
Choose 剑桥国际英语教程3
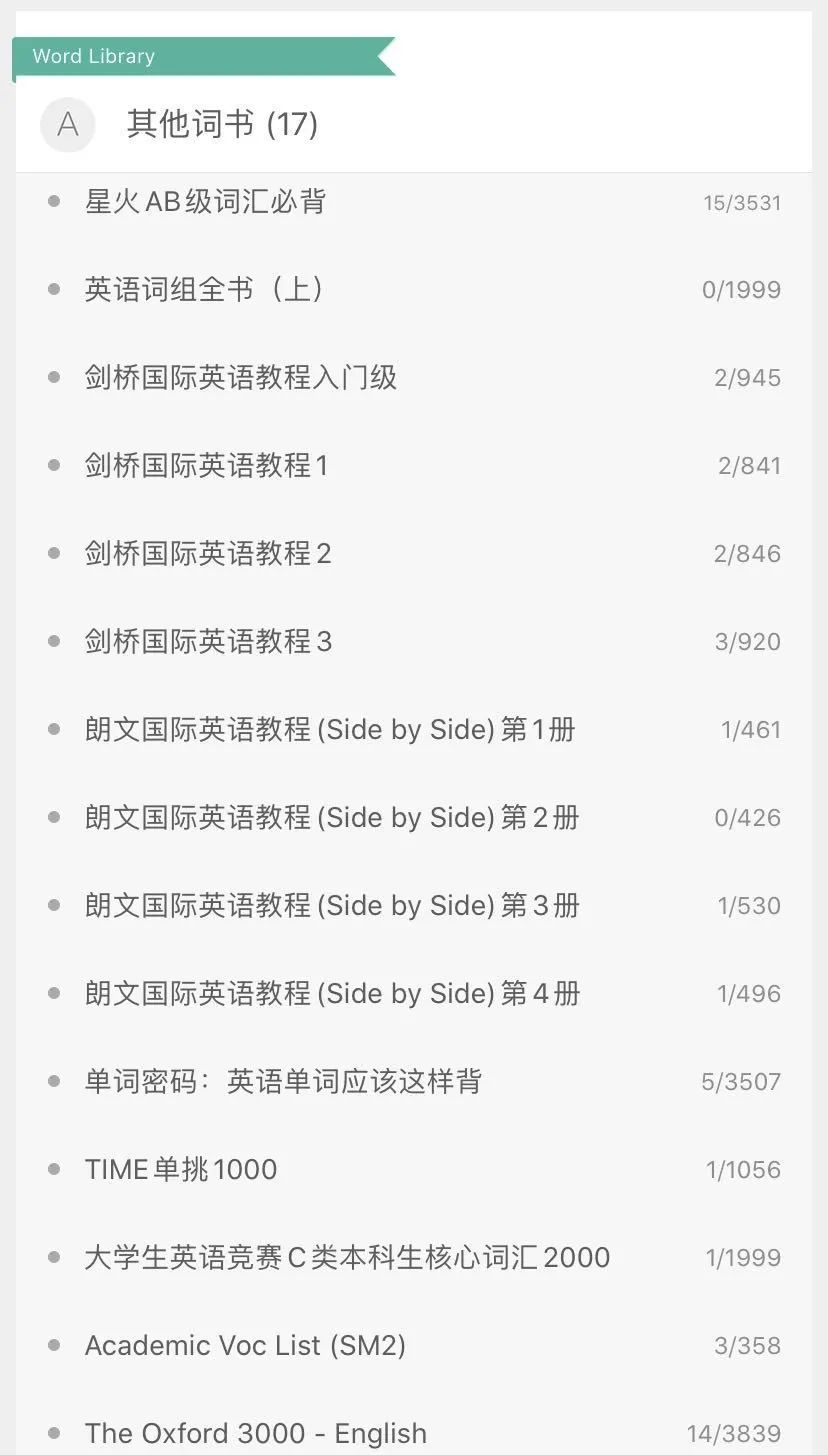(208, 642)
